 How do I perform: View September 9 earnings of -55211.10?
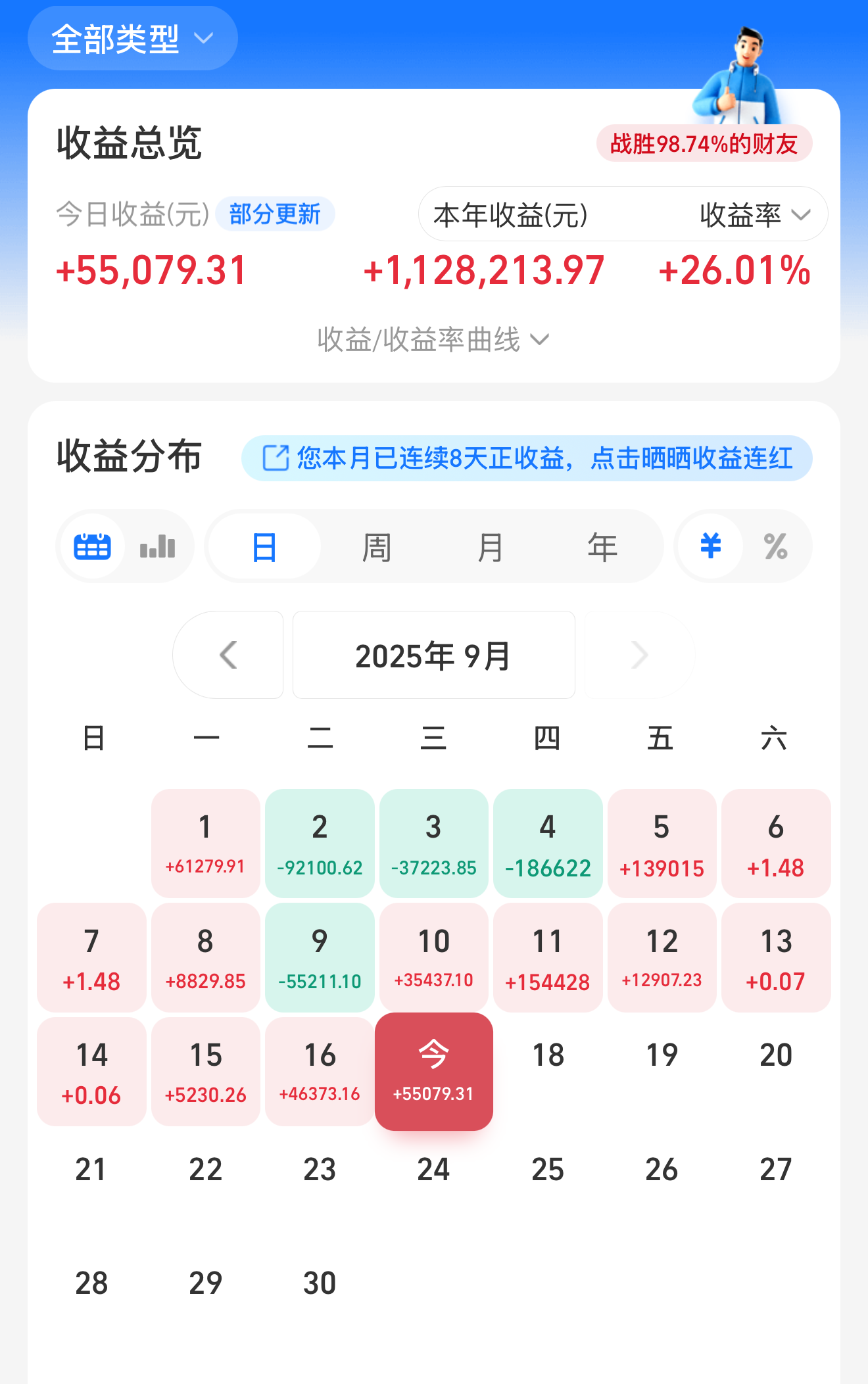320,958
